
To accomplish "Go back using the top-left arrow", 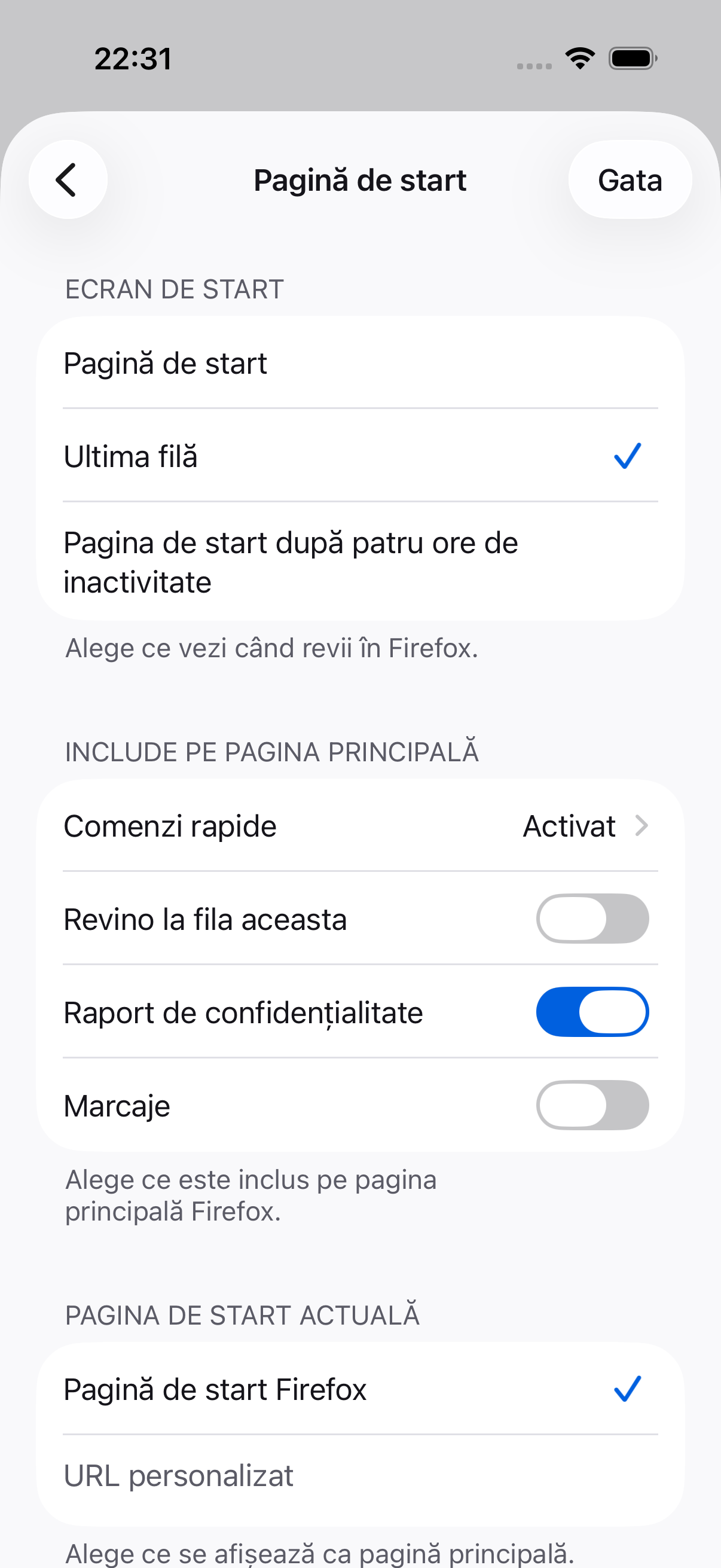I will pos(68,179).
